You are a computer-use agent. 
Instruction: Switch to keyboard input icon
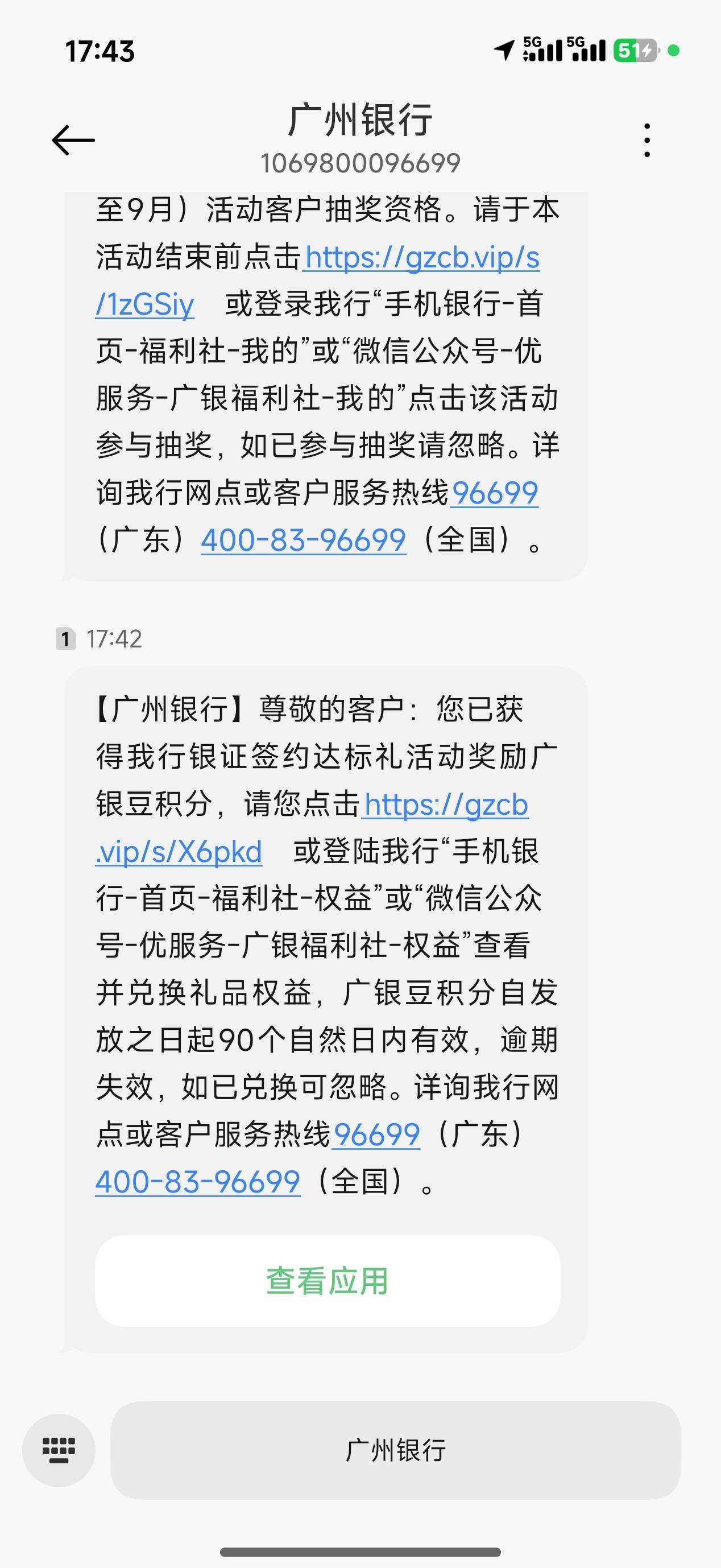(59, 1450)
